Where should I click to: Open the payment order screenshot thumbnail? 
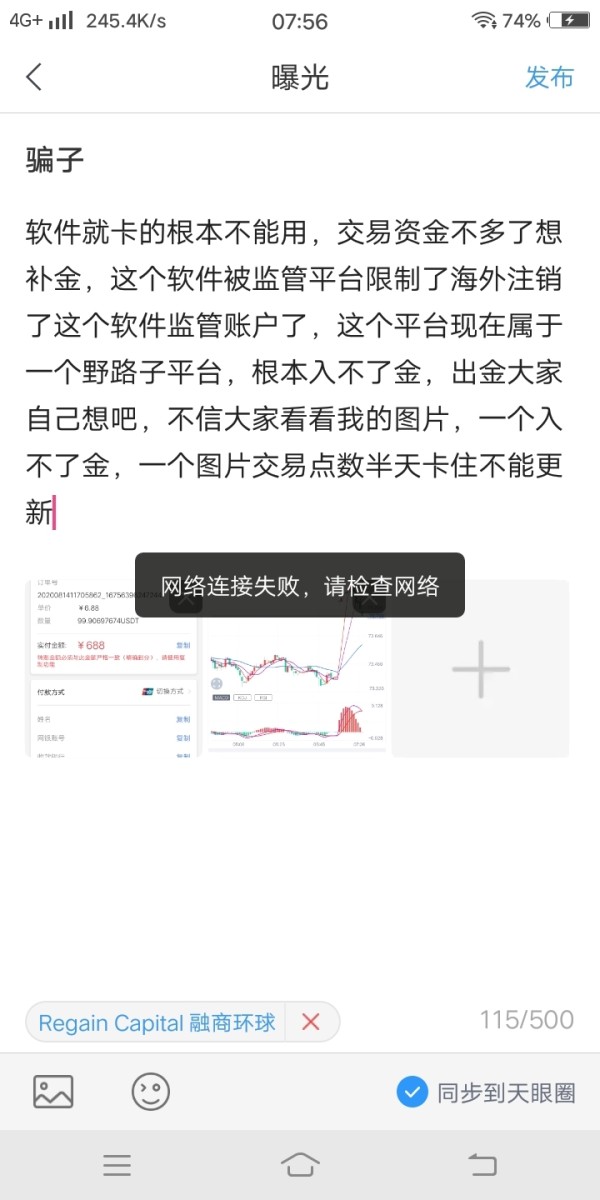[113, 668]
